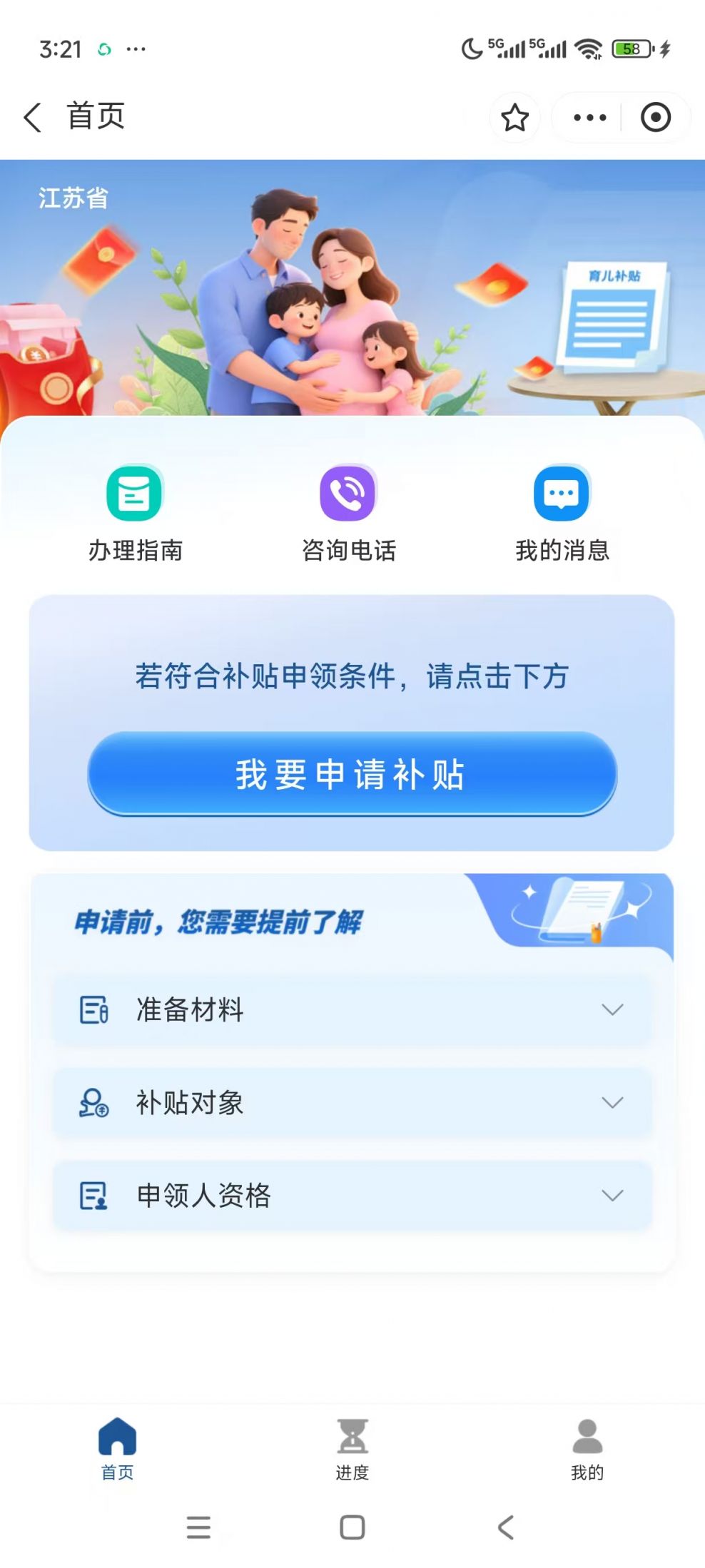Image resolution: width=705 pixels, height=1568 pixels.
Task: Expand the 申领人资格 section
Action: [352, 1195]
